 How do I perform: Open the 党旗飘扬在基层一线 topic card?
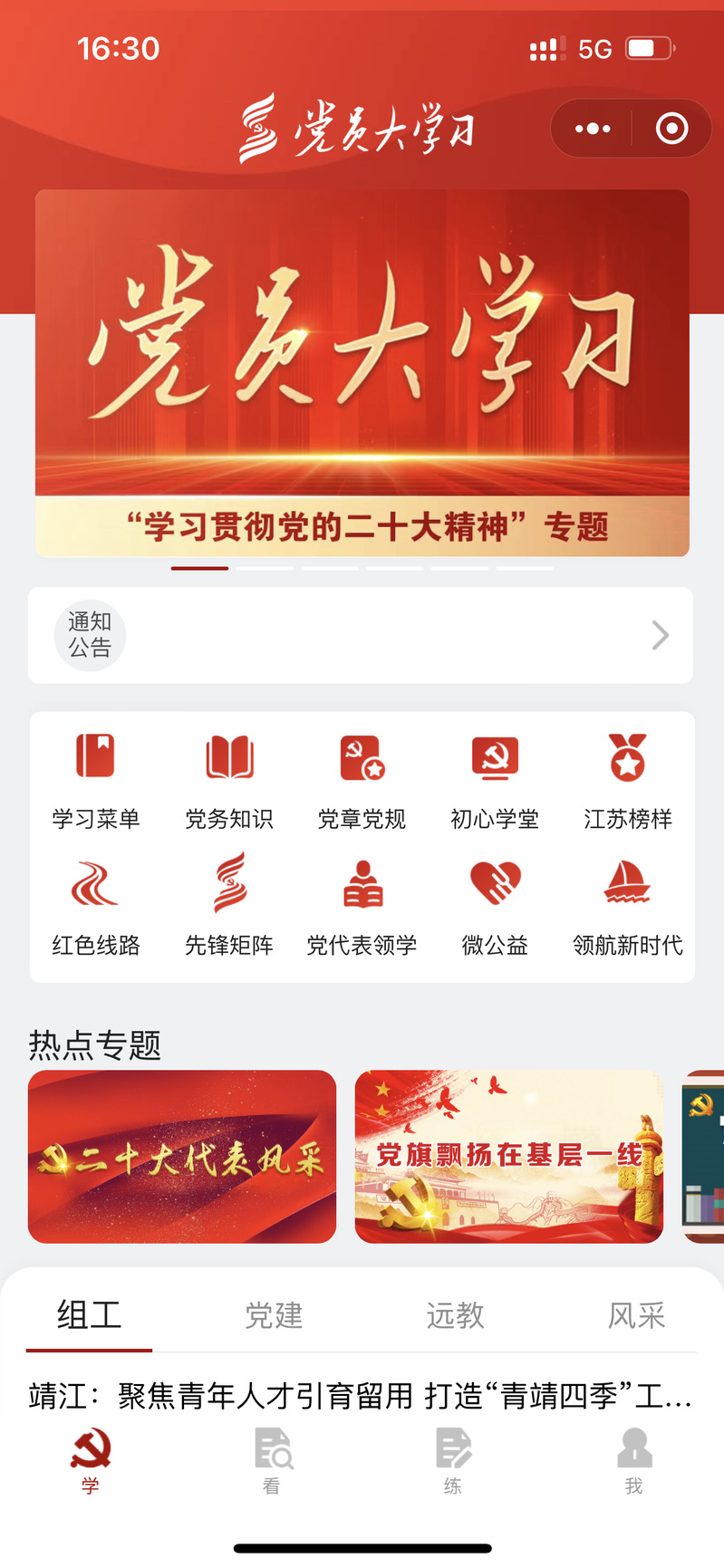click(x=508, y=1156)
